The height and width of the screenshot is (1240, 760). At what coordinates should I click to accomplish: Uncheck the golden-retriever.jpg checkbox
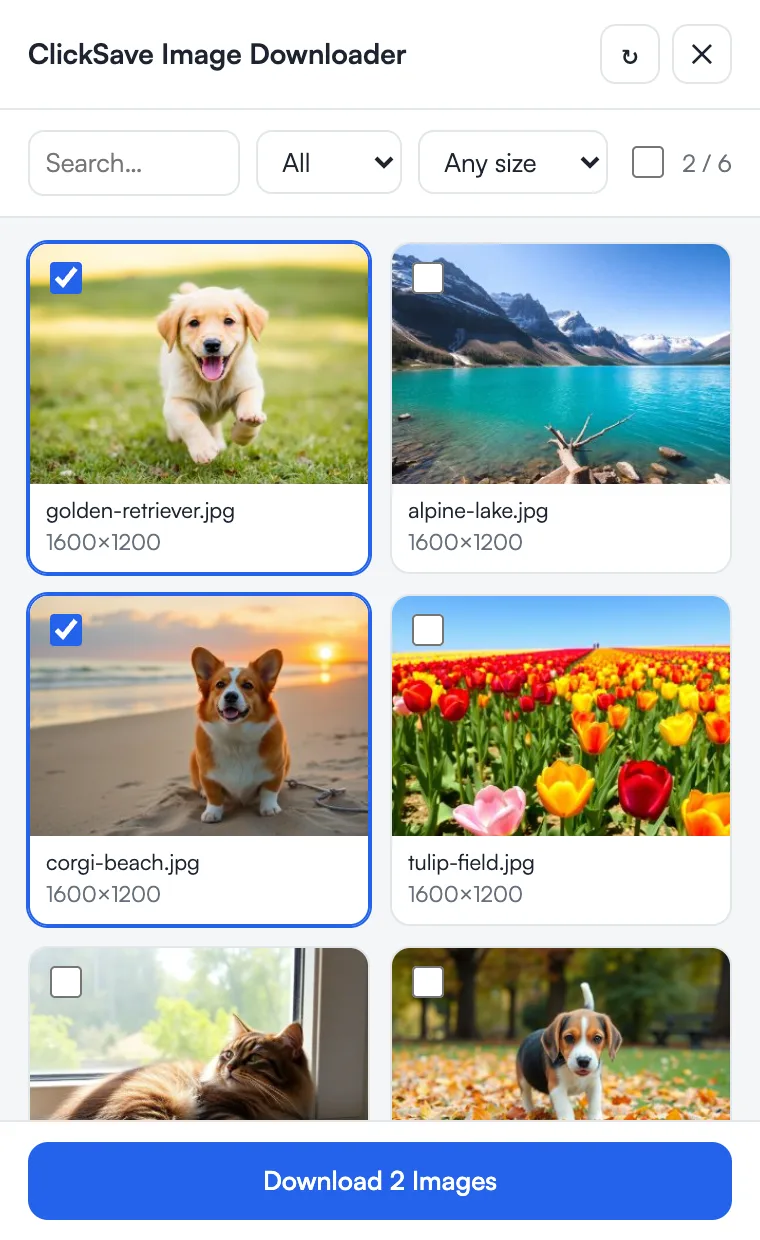point(66,278)
